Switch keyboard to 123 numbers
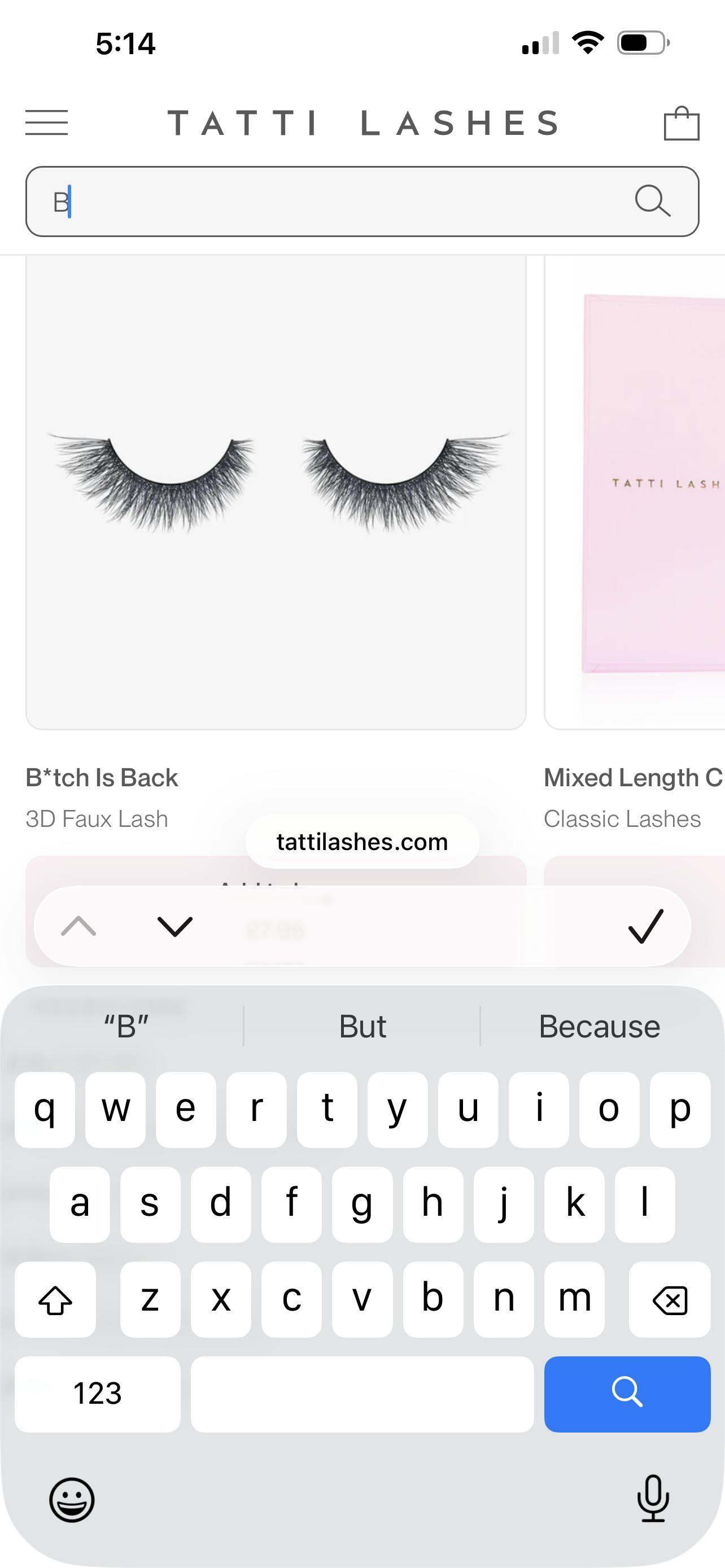Viewport: 725px width, 1568px height. click(x=97, y=1394)
